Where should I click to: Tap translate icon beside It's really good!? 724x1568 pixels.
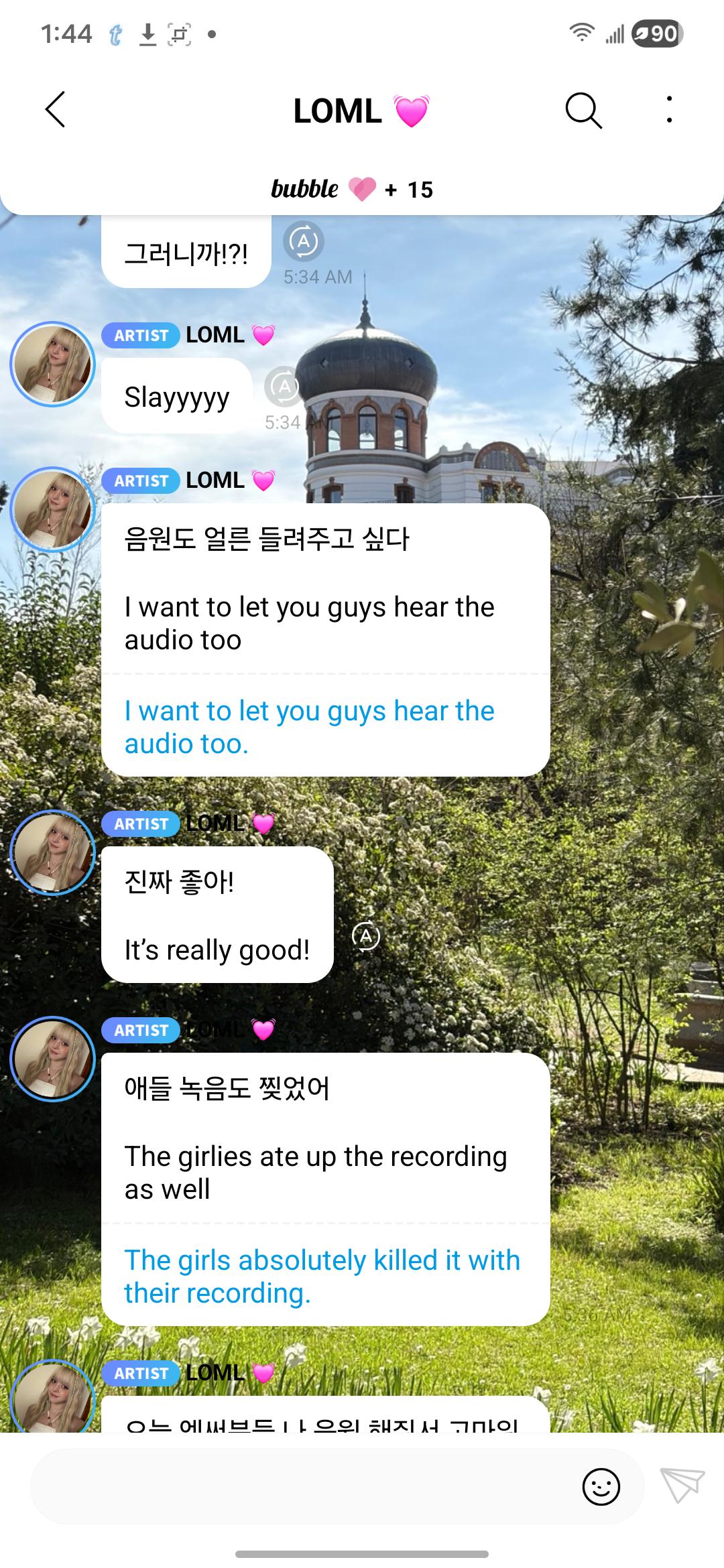(x=366, y=936)
